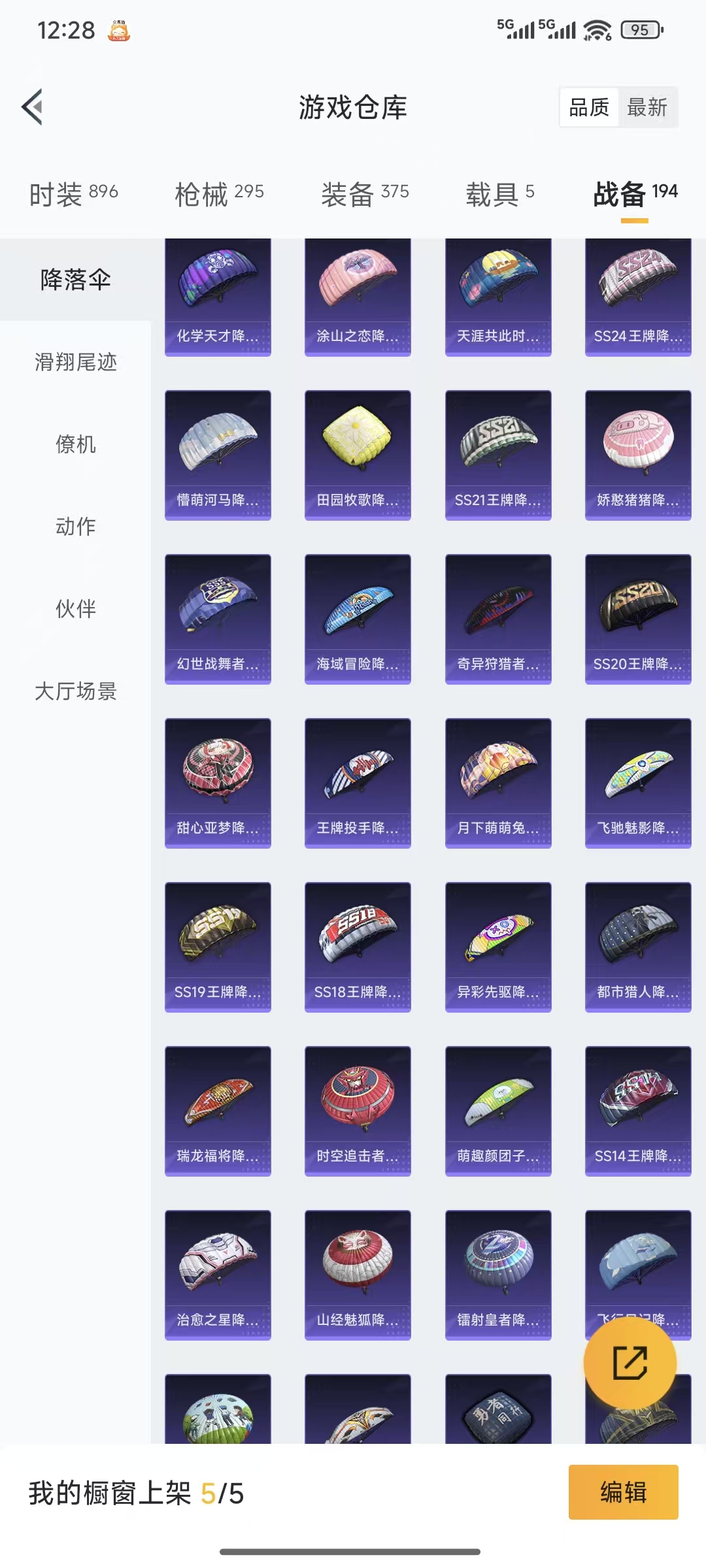
Task: Tap the Wi-Fi status icon in status bar
Action: click(x=597, y=29)
